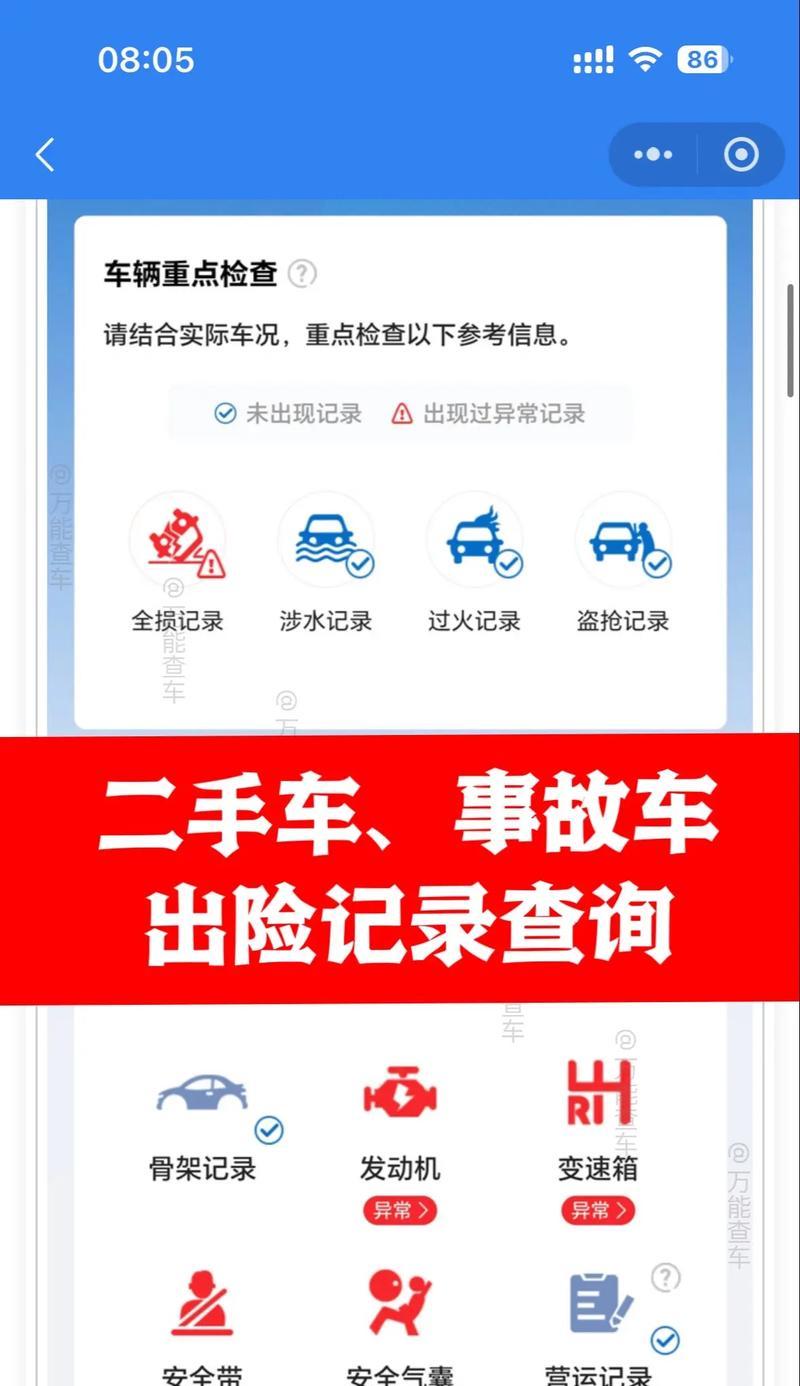The height and width of the screenshot is (1386, 800).
Task: Tap the question mark near 营运记录
Action: 666,1277
